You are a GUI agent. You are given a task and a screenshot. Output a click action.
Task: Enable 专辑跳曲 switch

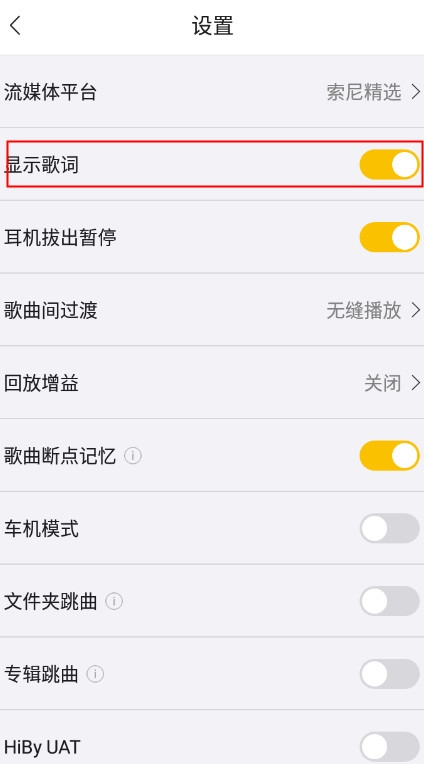pyautogui.click(x=389, y=674)
